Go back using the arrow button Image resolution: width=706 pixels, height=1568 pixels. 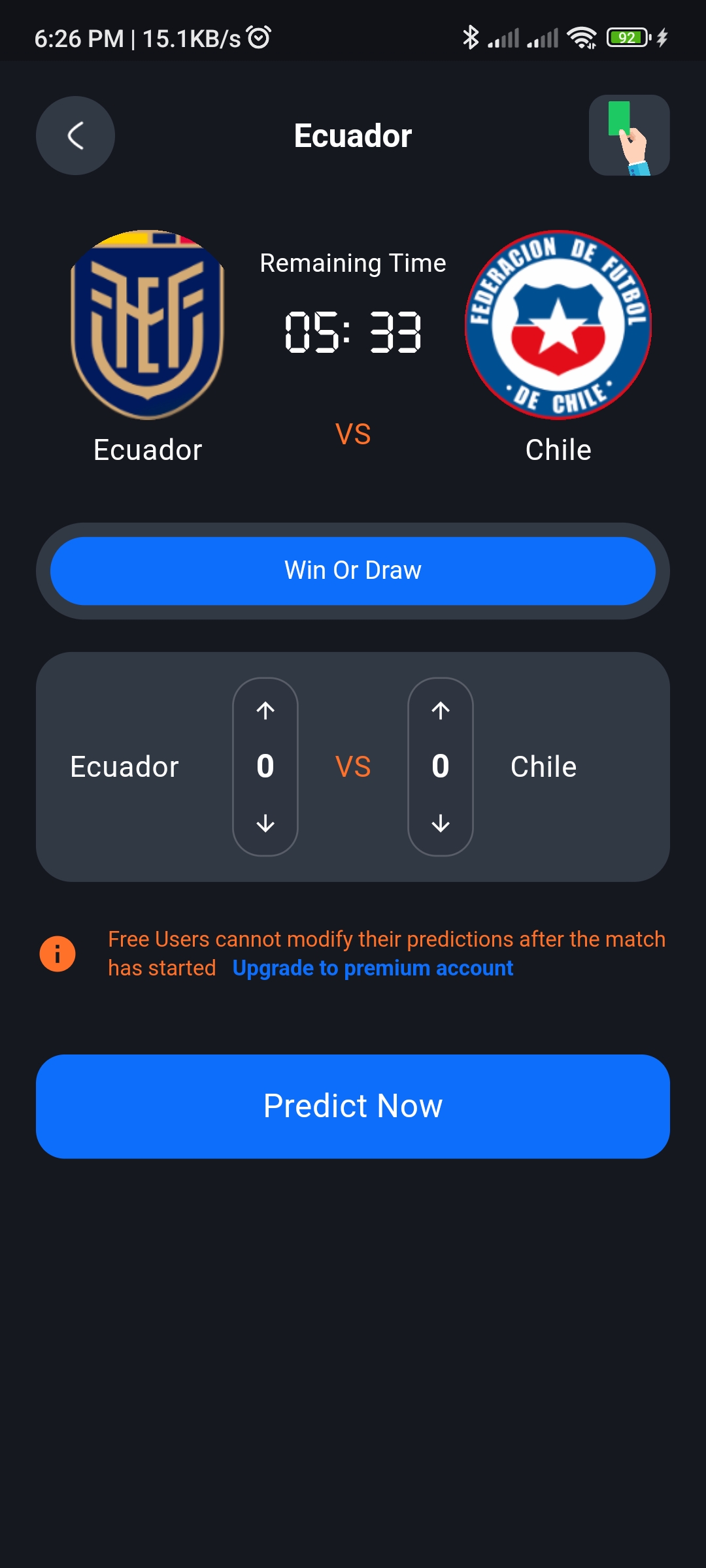pyautogui.click(x=75, y=136)
